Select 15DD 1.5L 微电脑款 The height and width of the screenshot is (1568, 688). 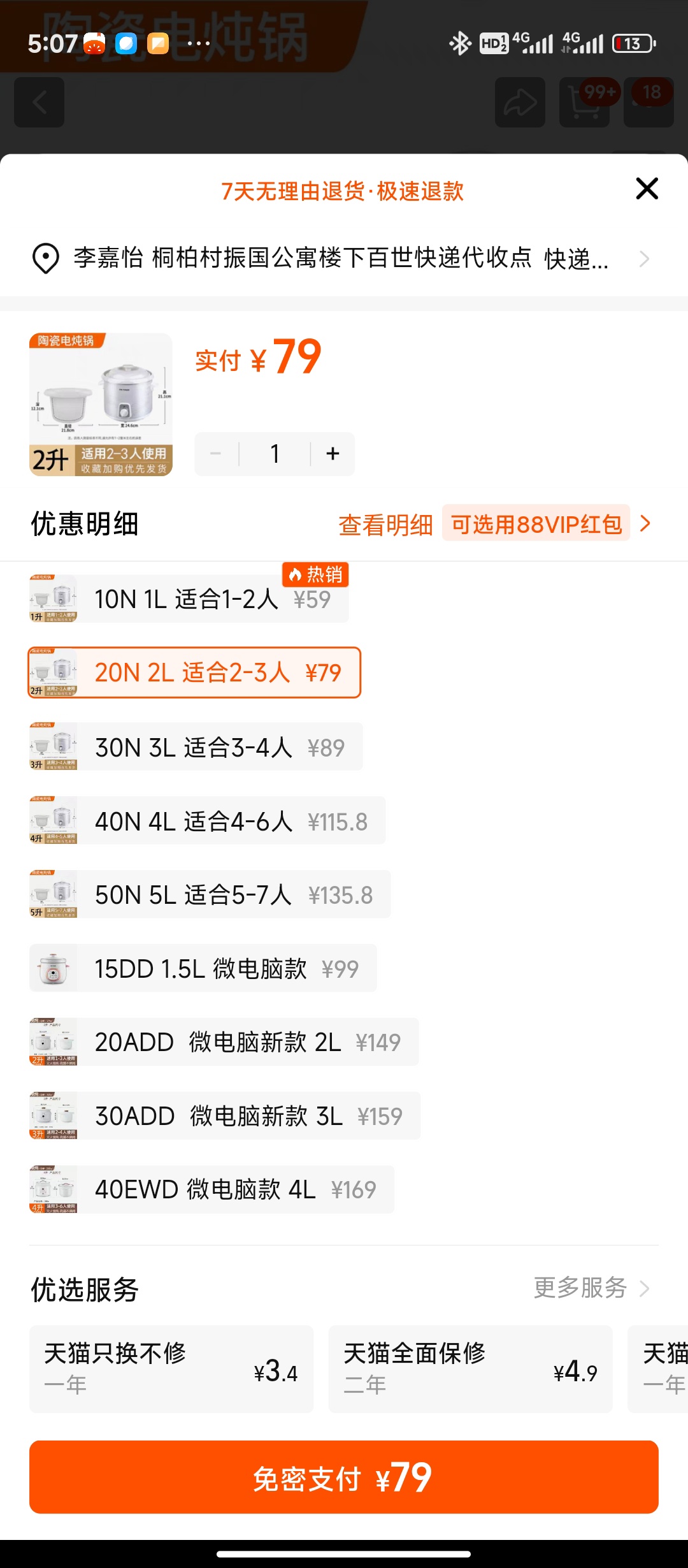point(203,968)
